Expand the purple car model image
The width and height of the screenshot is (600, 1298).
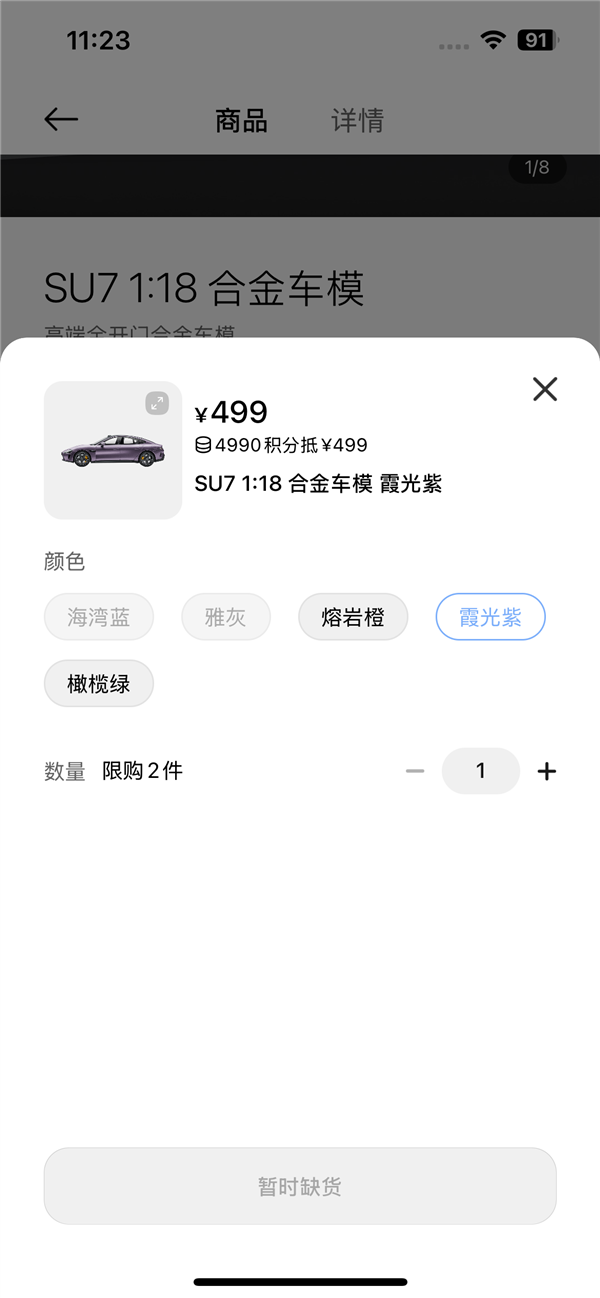(x=157, y=403)
